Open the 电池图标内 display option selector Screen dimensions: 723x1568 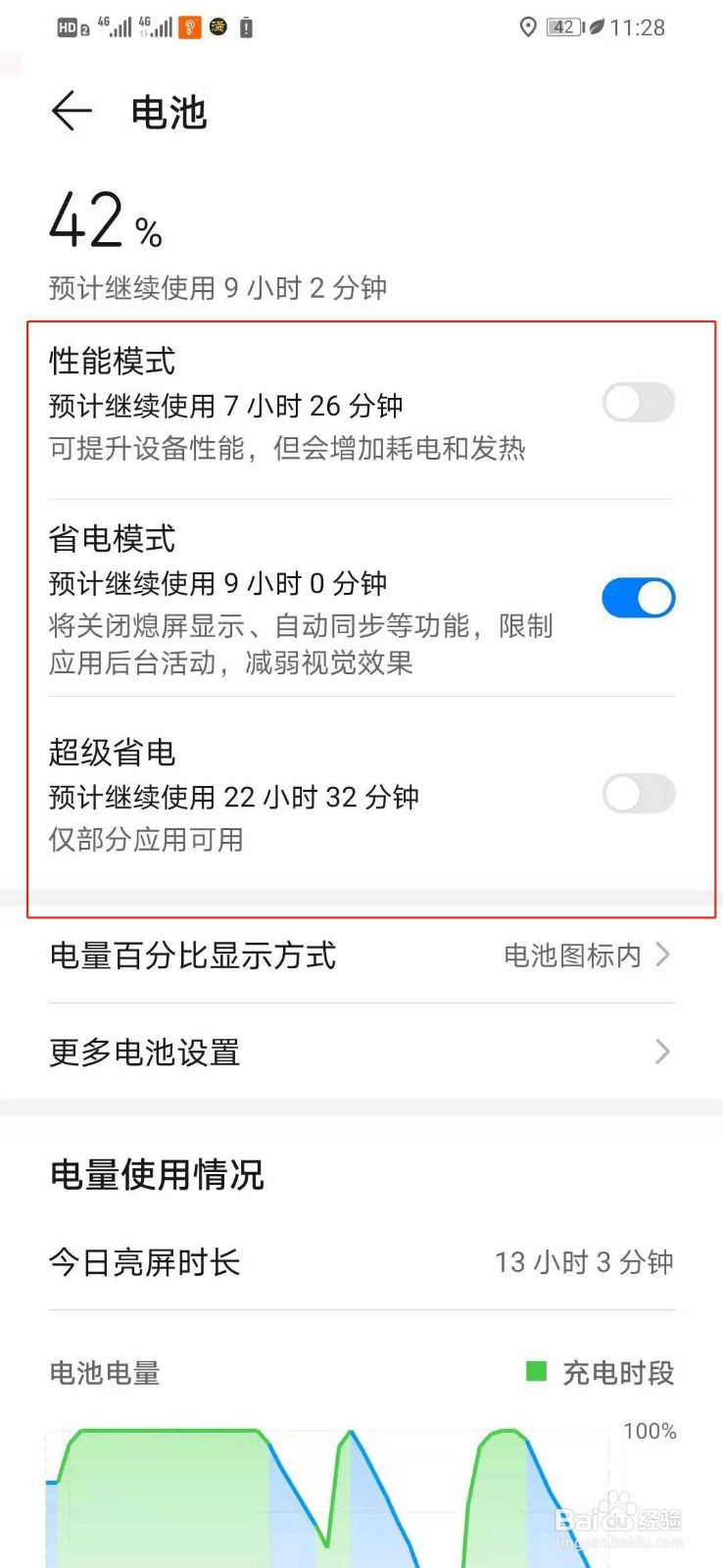(571, 955)
